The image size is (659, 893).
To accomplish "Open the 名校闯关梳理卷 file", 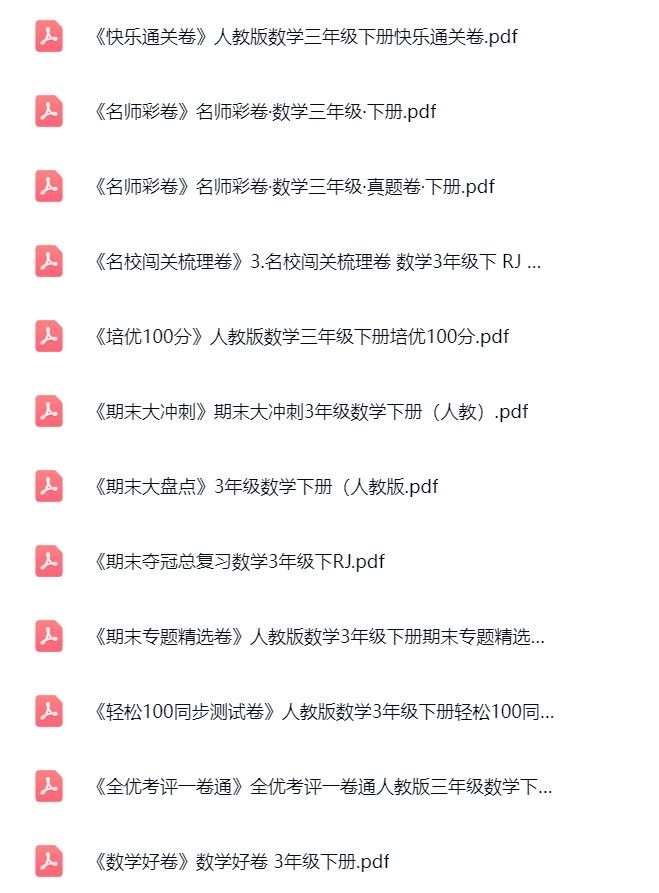I will pyautogui.click(x=316, y=261).
